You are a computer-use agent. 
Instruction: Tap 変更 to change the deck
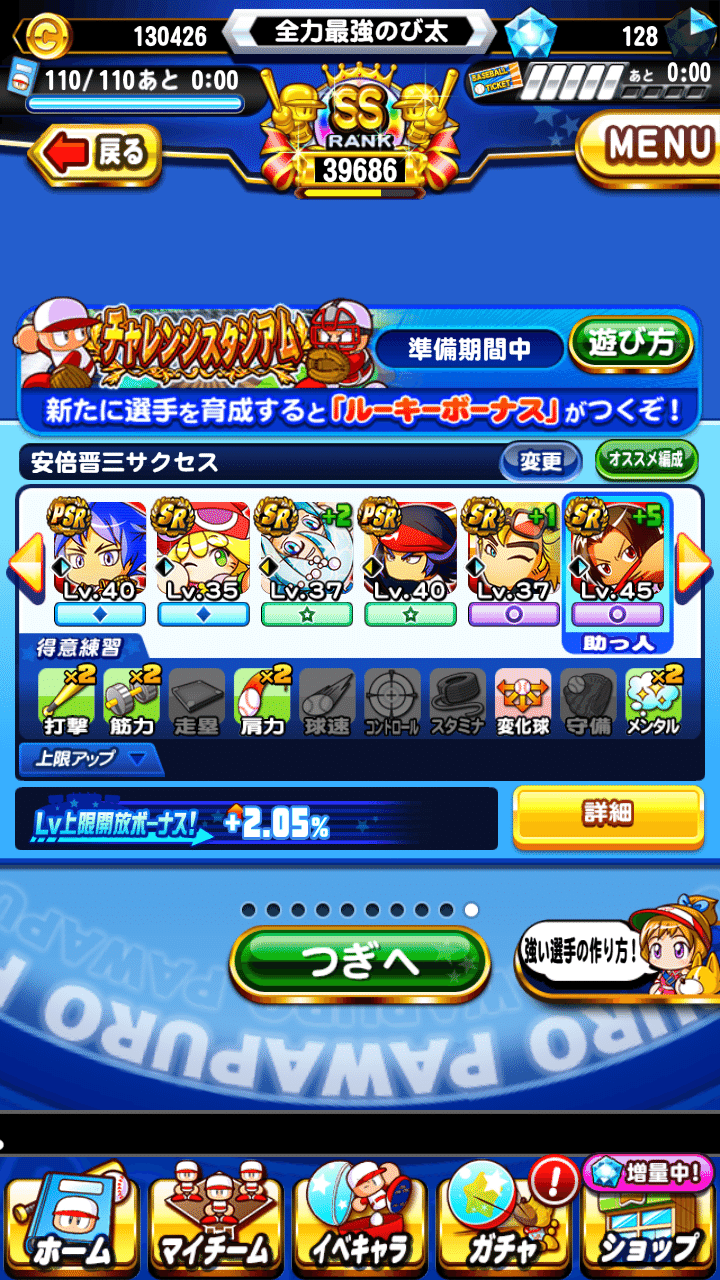pyautogui.click(x=540, y=461)
